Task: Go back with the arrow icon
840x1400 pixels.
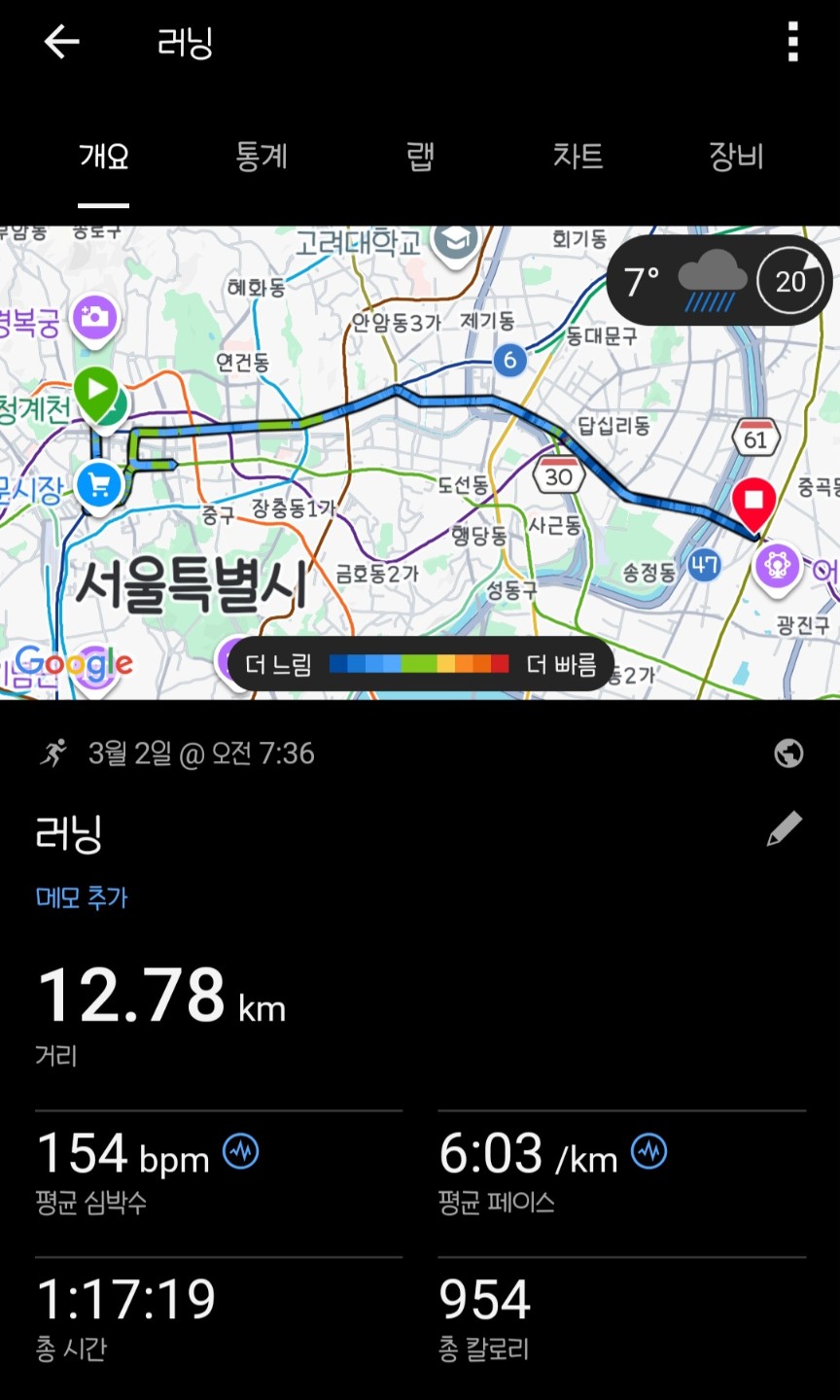Action: (61, 42)
